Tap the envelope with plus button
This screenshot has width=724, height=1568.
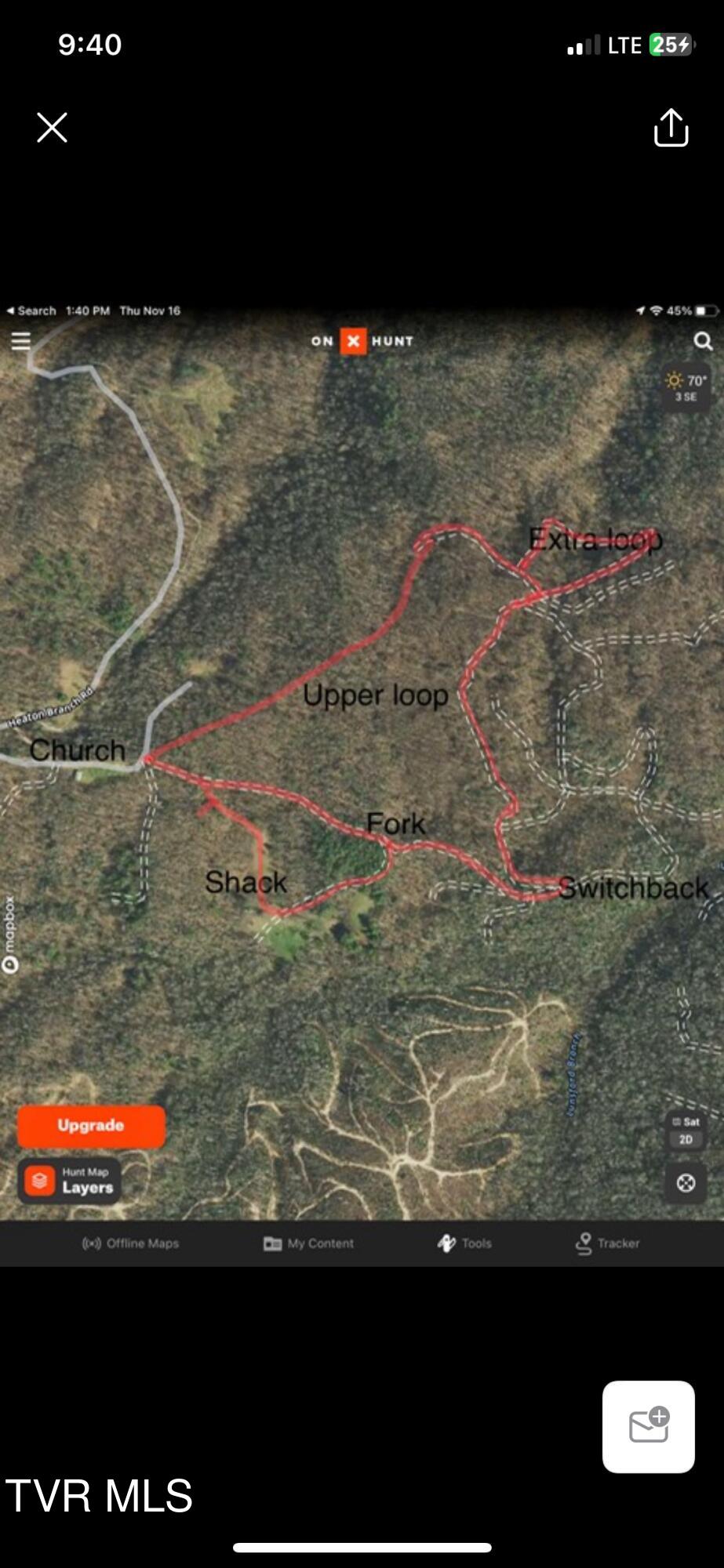tap(648, 1426)
